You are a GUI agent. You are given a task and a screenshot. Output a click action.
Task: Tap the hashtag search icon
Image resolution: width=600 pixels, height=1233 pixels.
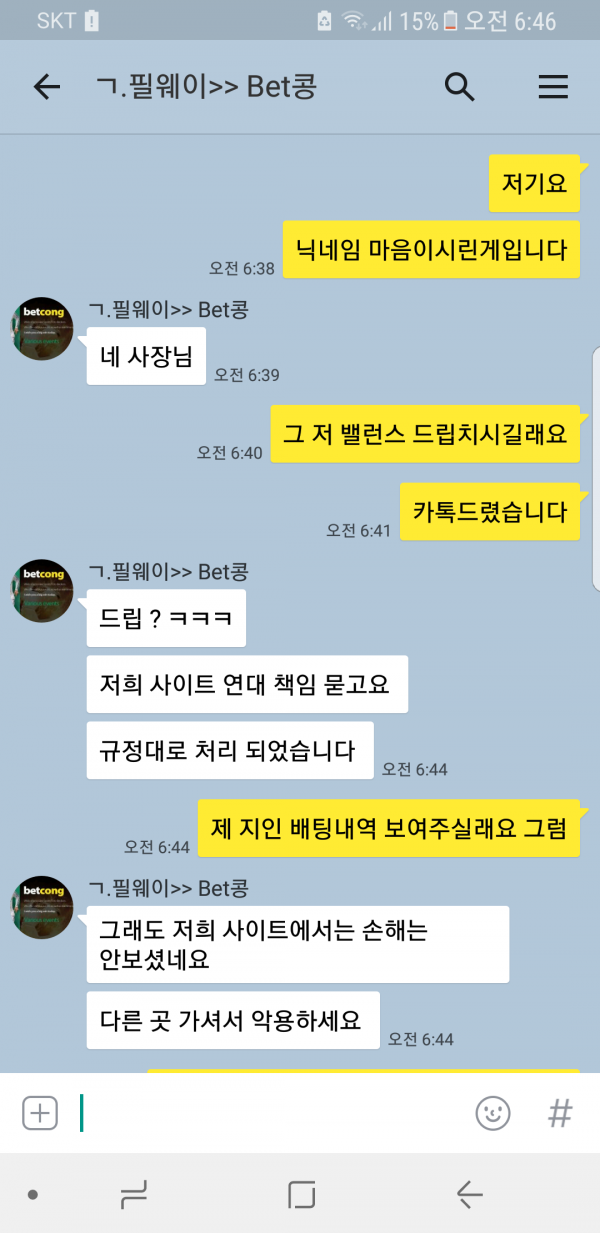point(560,1113)
